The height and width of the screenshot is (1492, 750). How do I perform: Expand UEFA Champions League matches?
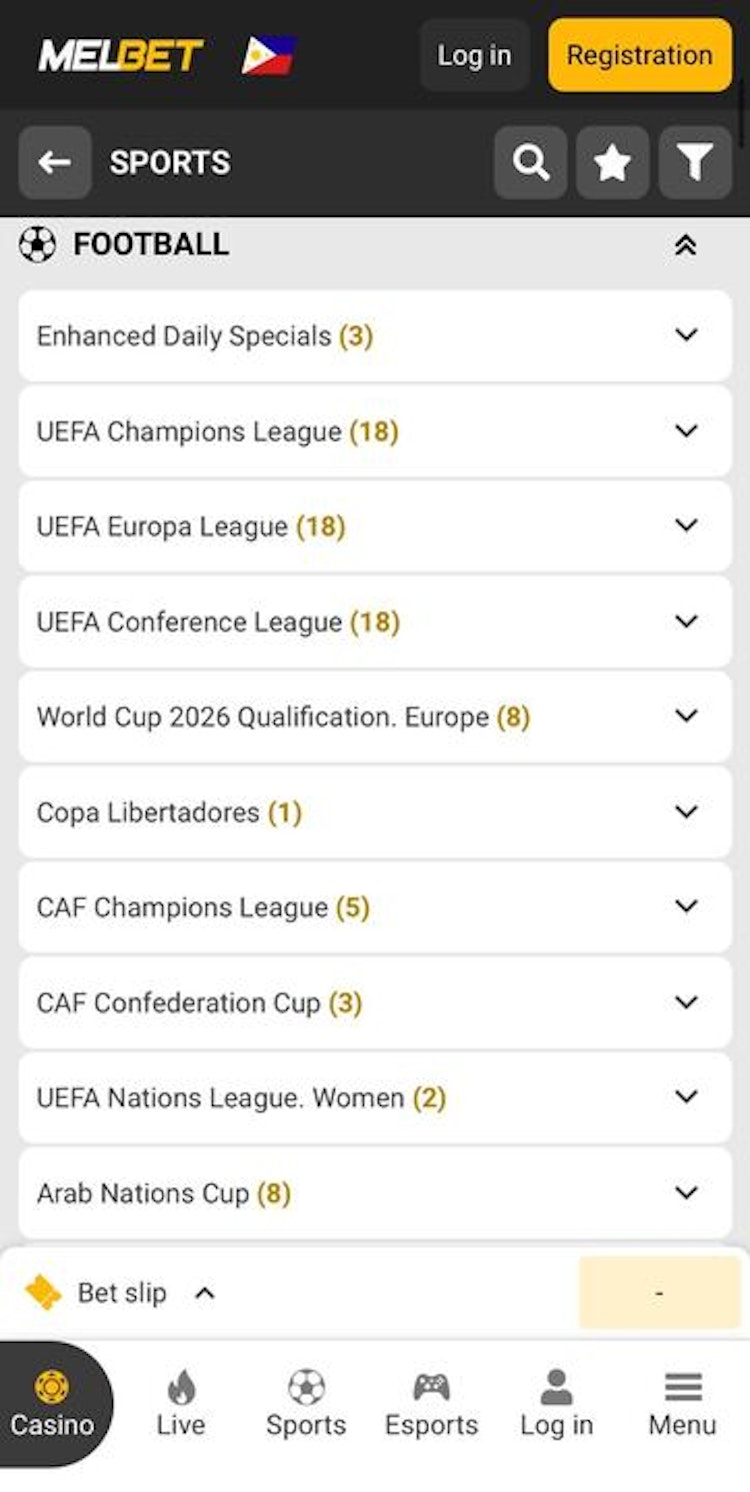(686, 431)
